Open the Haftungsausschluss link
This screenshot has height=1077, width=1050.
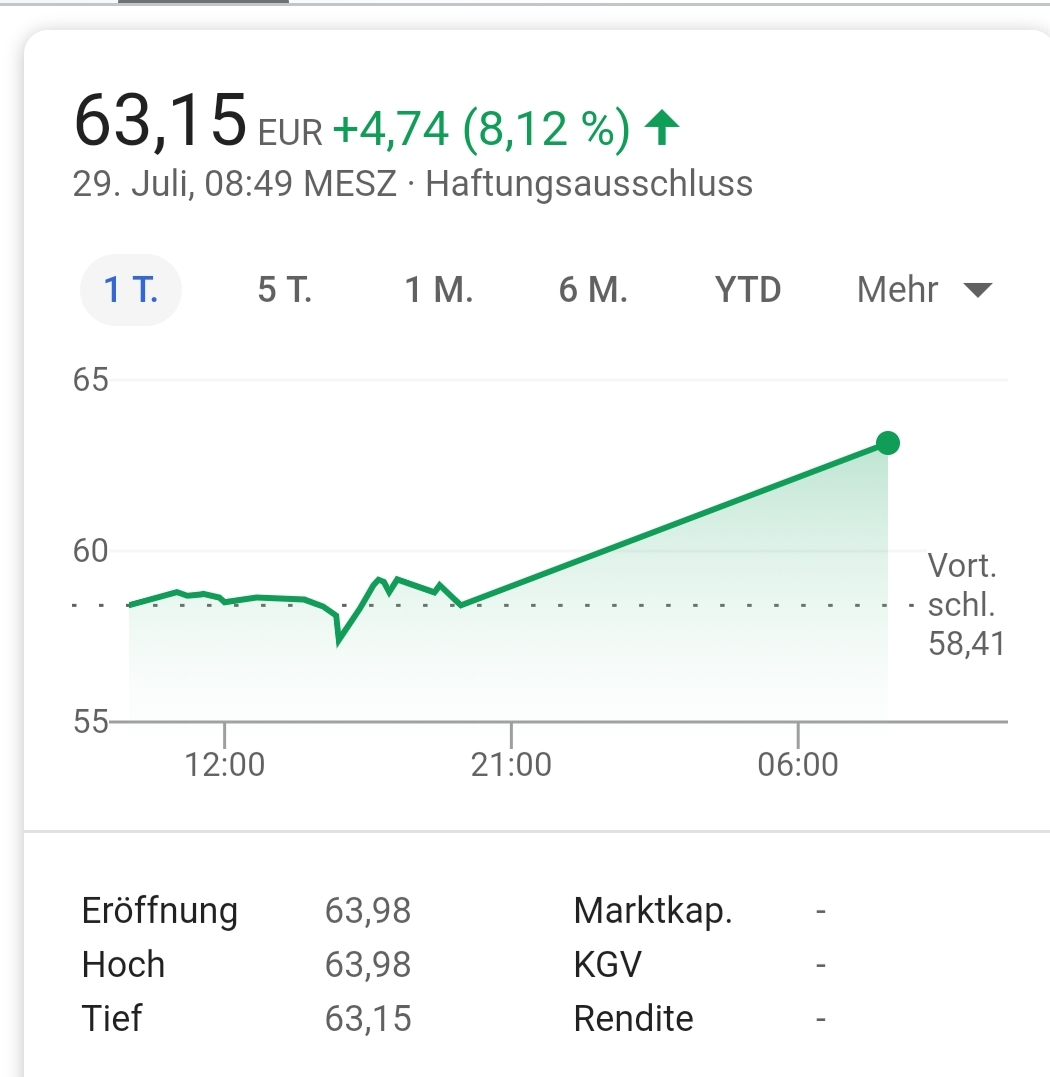(589, 184)
